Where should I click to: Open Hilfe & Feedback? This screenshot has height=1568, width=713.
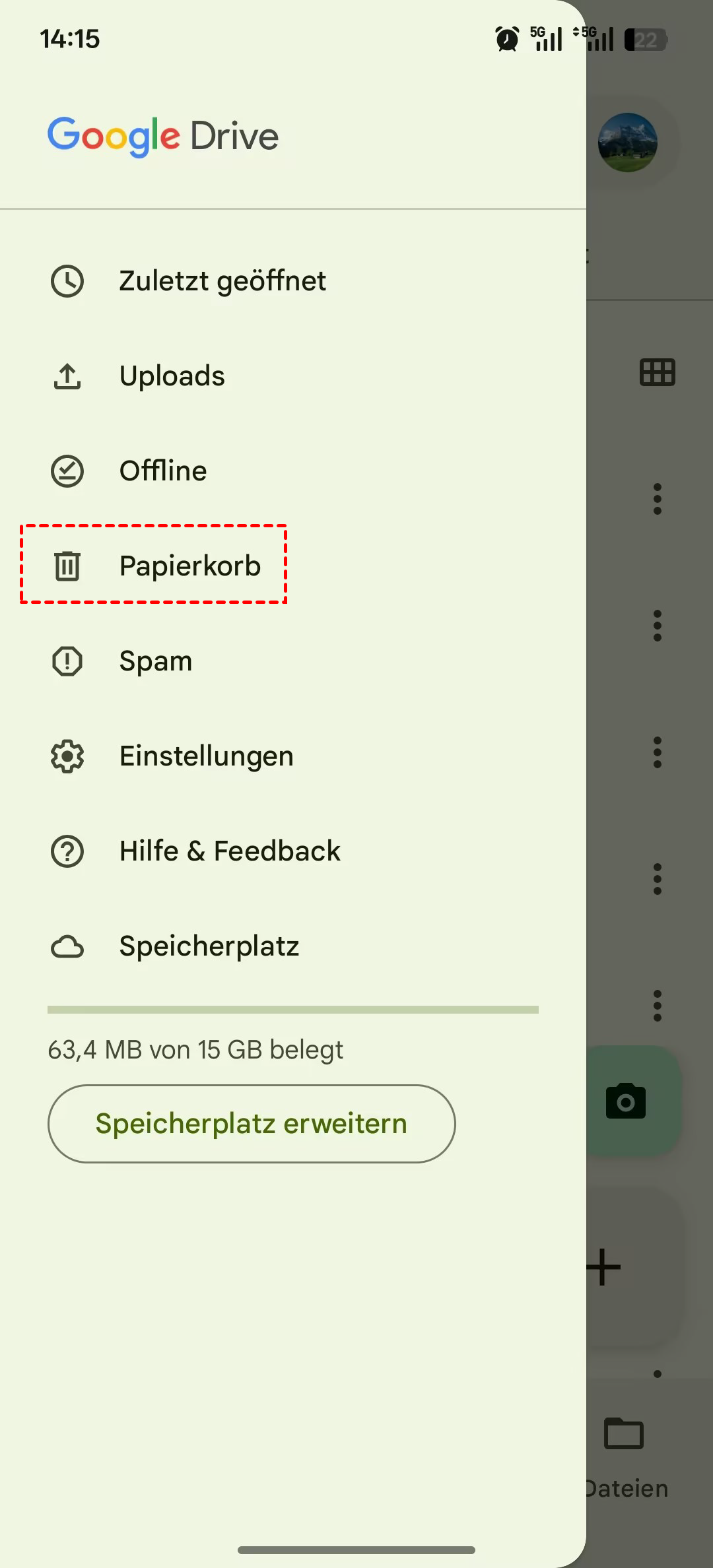click(229, 851)
